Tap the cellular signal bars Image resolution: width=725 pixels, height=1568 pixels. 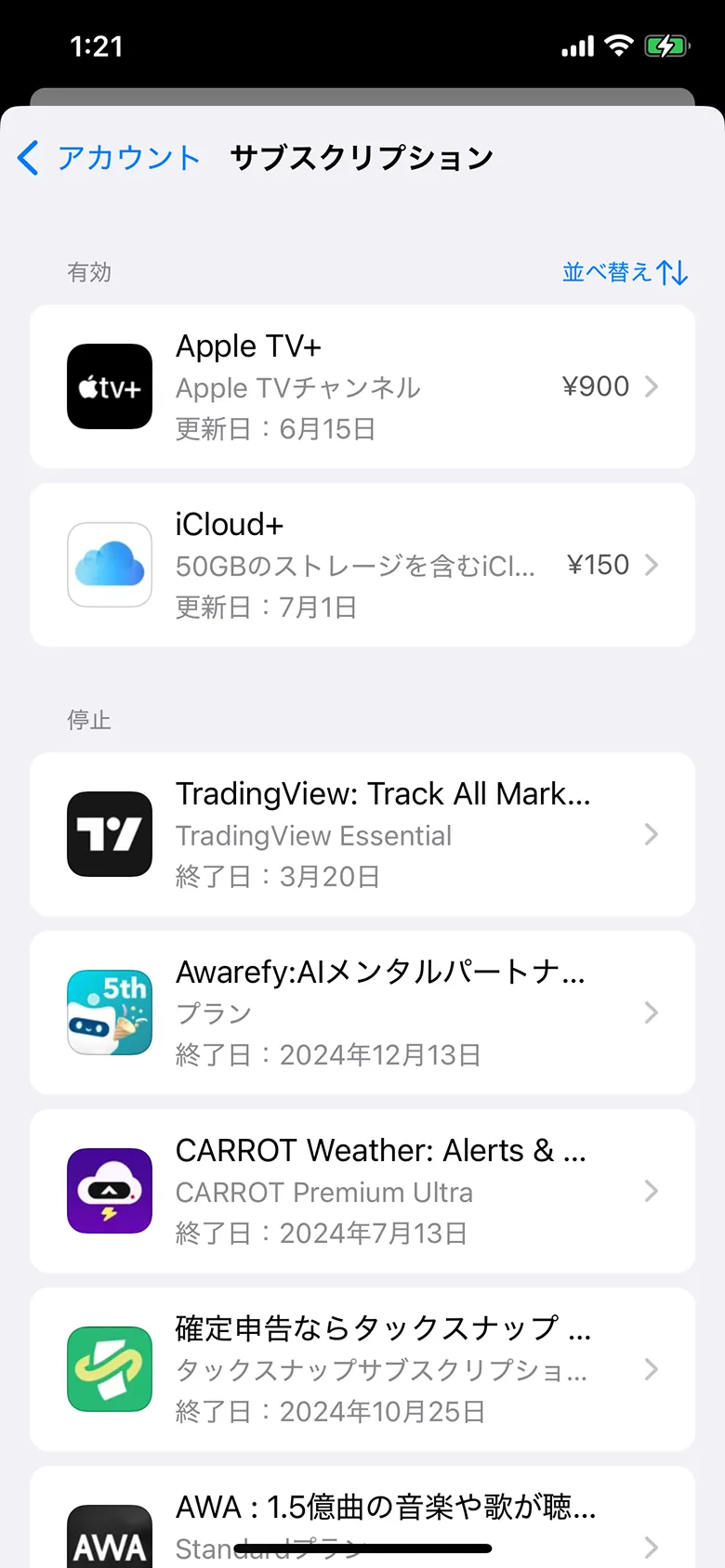pyautogui.click(x=576, y=45)
